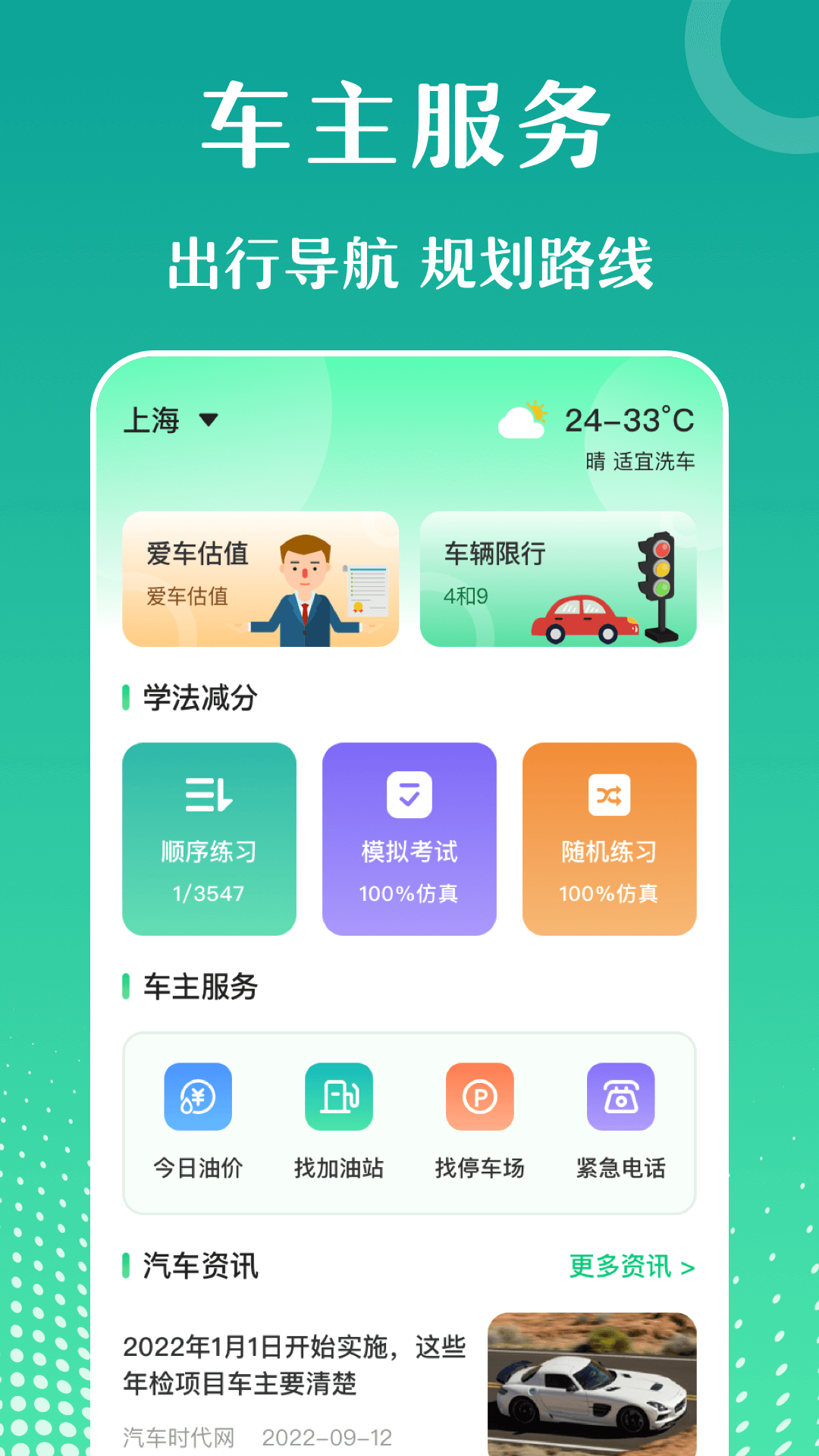Image resolution: width=819 pixels, height=1456 pixels.
Task: Open the white sports car news thumbnail
Action: 596,1385
